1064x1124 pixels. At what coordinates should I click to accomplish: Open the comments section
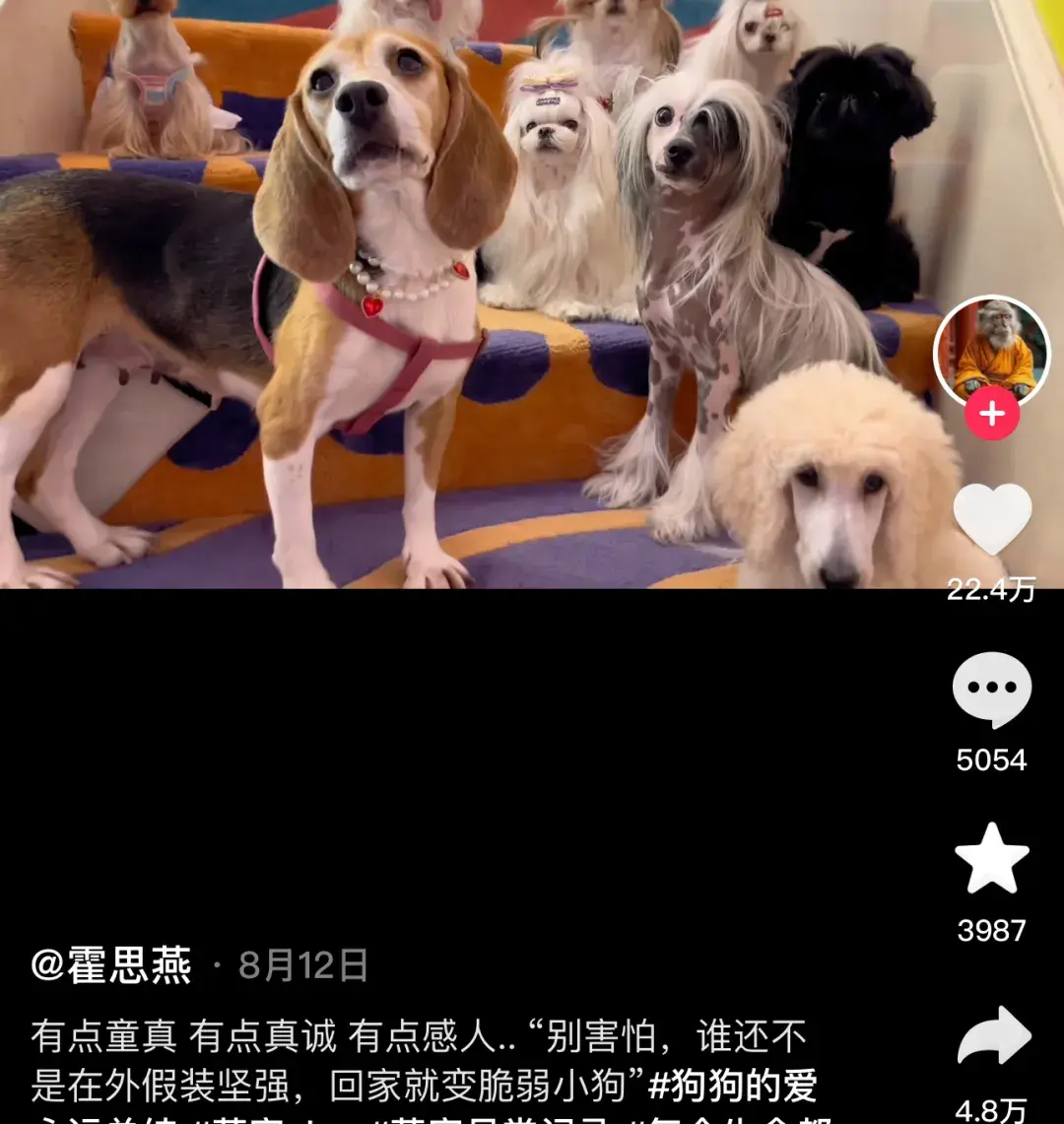click(x=991, y=690)
